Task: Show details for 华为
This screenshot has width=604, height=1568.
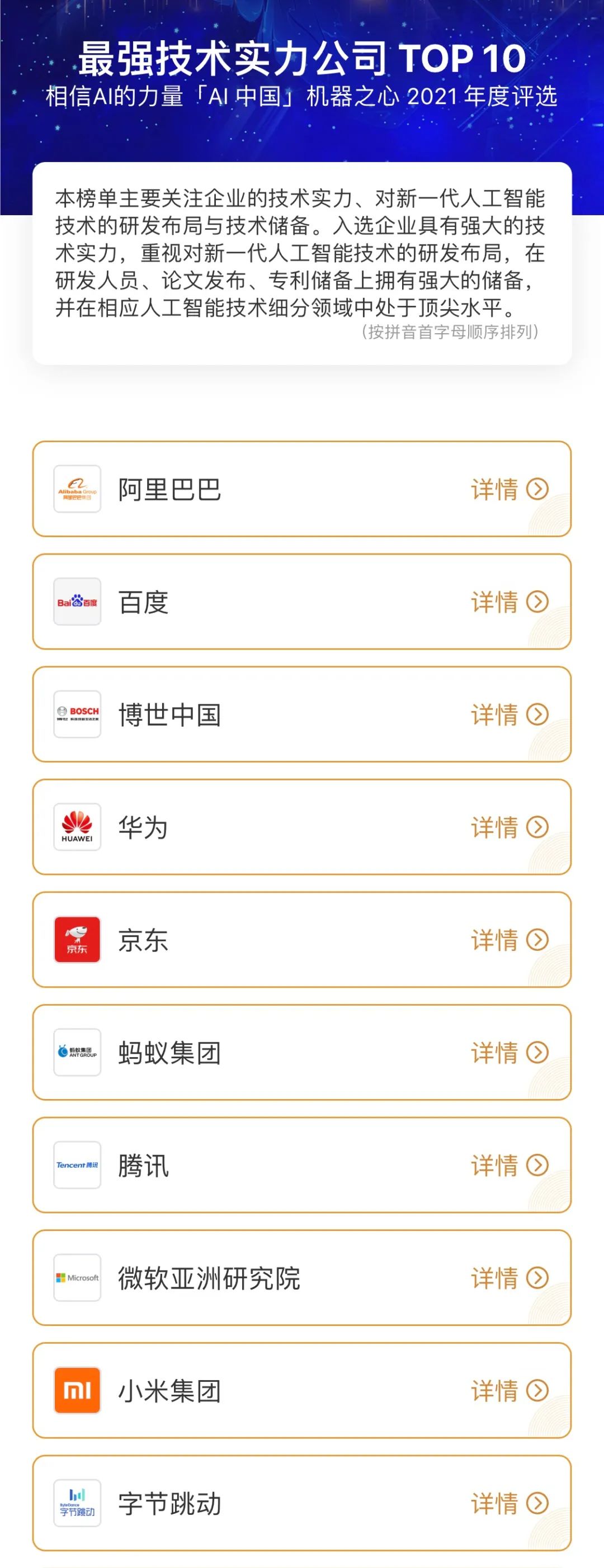Action: [509, 827]
